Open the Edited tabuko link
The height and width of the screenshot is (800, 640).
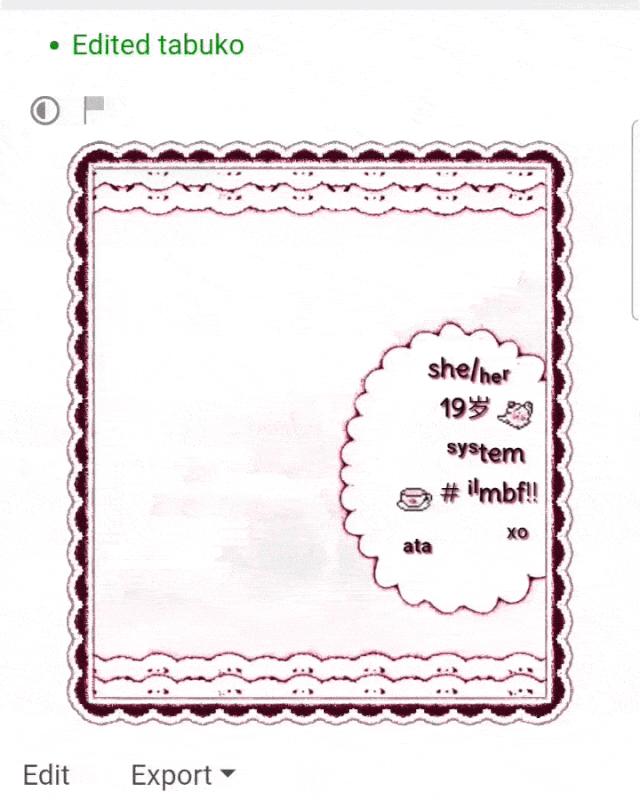[x=157, y=45]
